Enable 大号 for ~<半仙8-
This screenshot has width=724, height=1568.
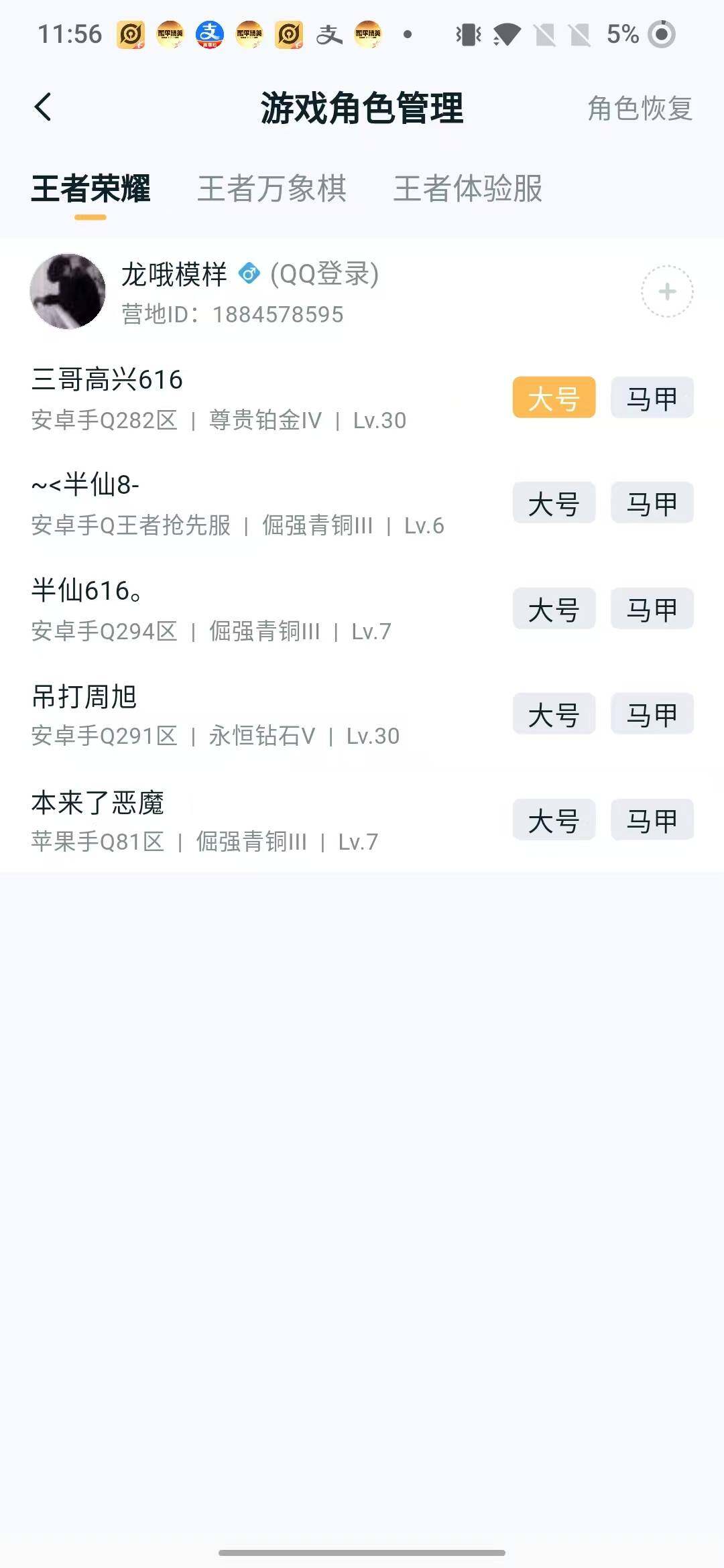click(x=553, y=503)
